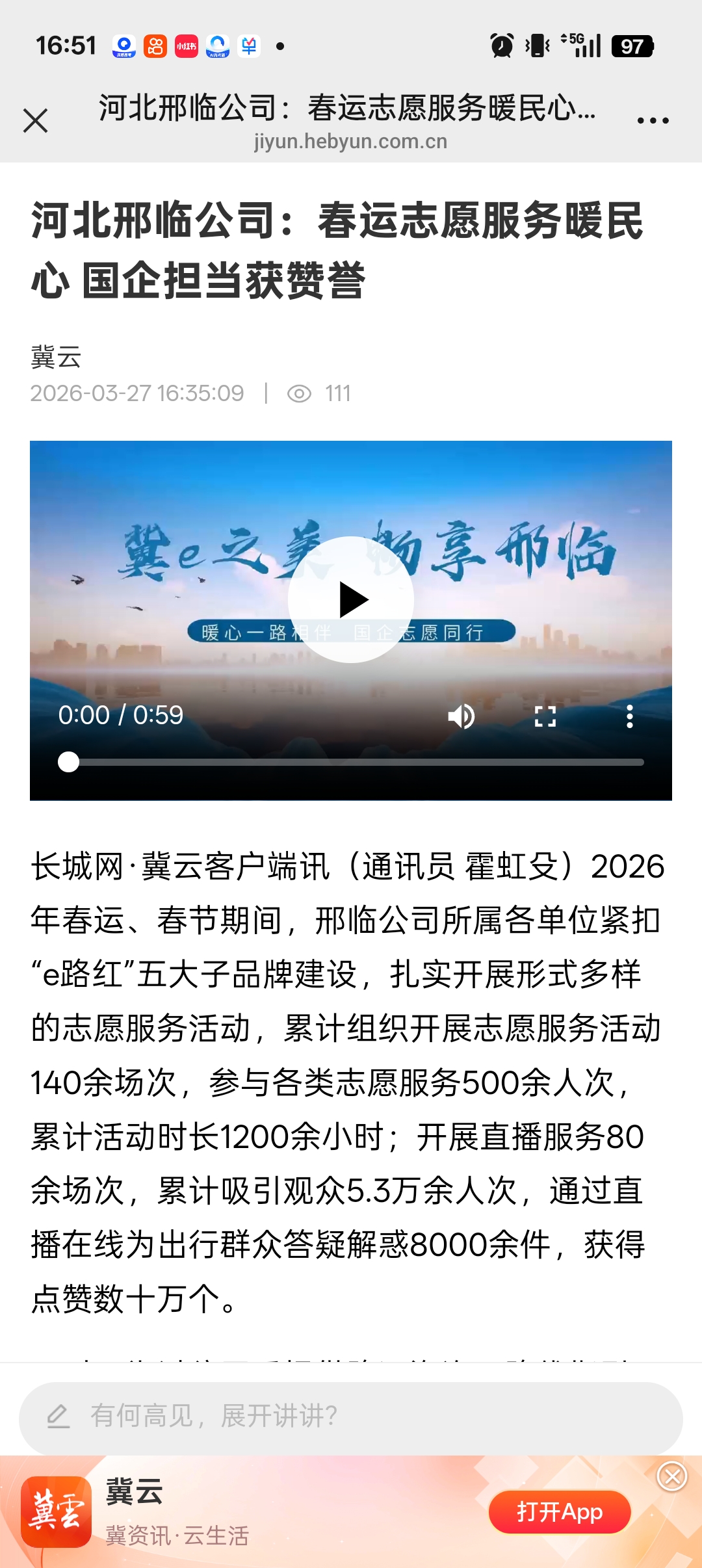Image resolution: width=702 pixels, height=1568 pixels.
Task: Open the video player overflow menu
Action: click(x=629, y=716)
